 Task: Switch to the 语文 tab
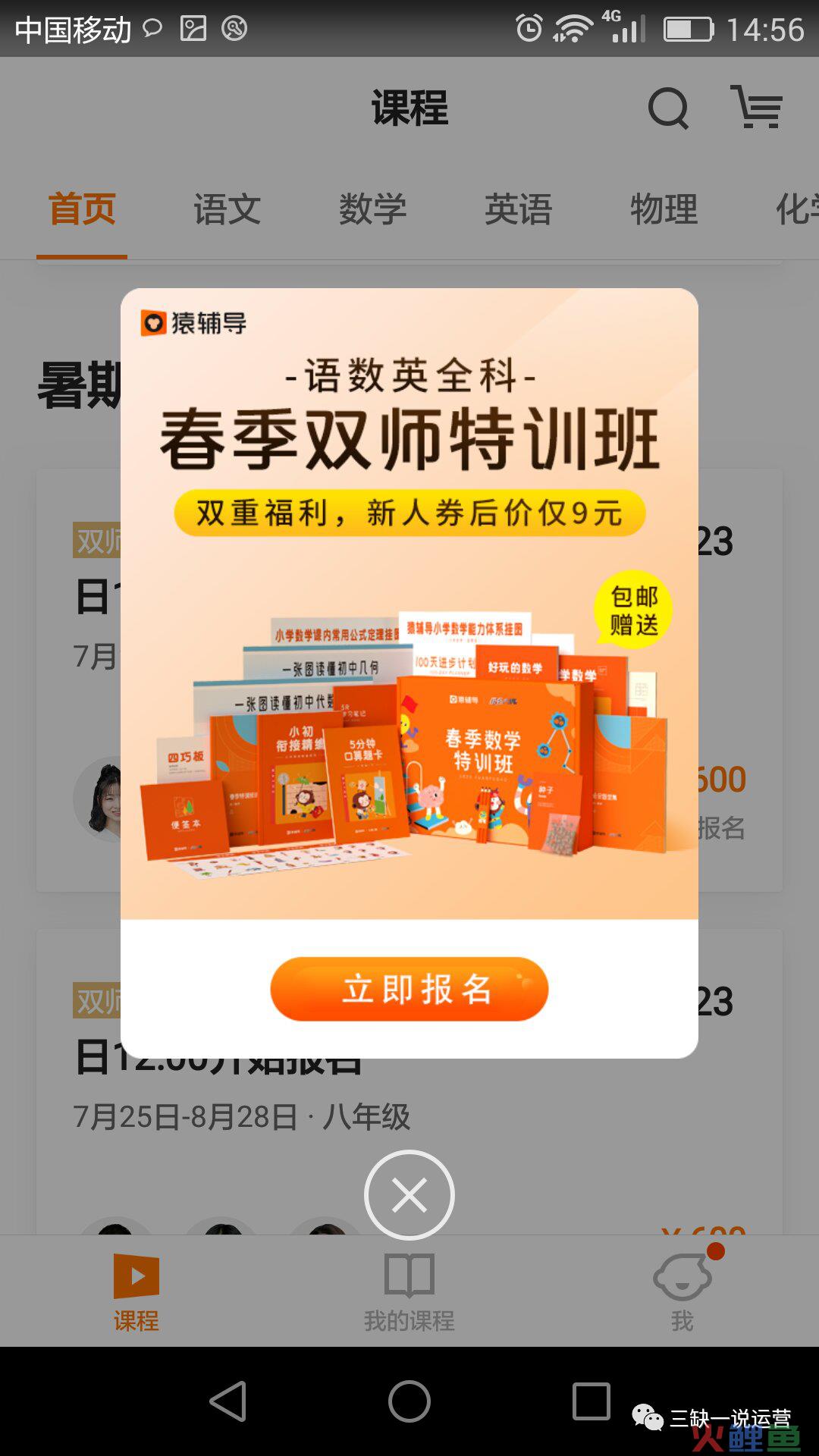coord(227,209)
